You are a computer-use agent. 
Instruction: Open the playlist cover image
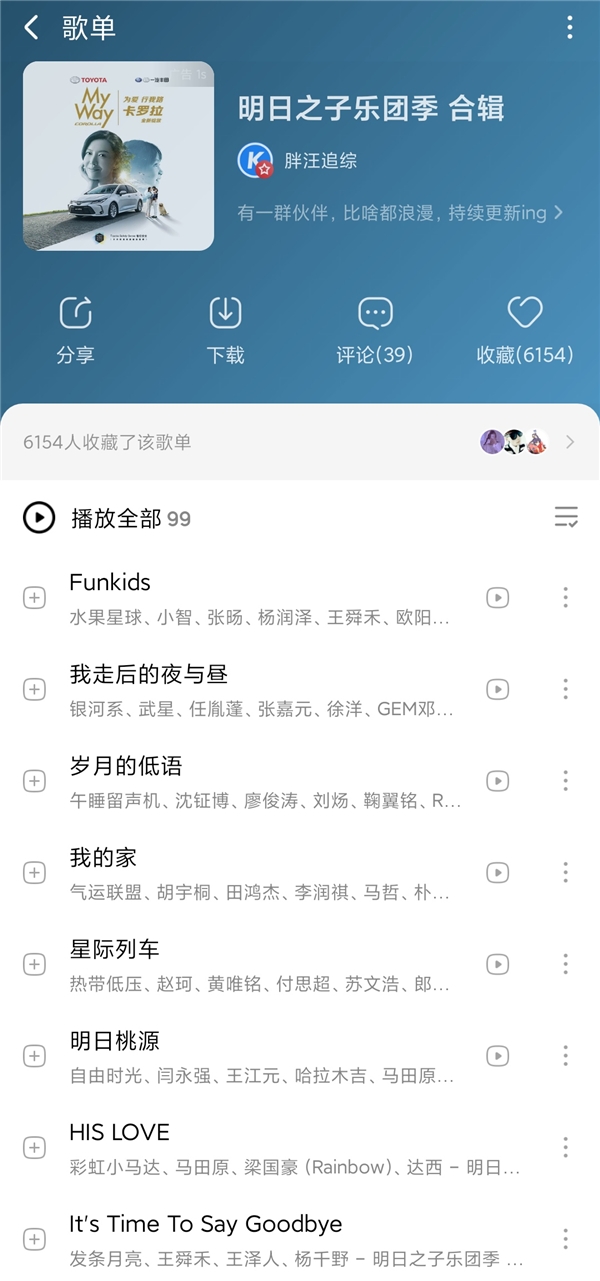[118, 156]
